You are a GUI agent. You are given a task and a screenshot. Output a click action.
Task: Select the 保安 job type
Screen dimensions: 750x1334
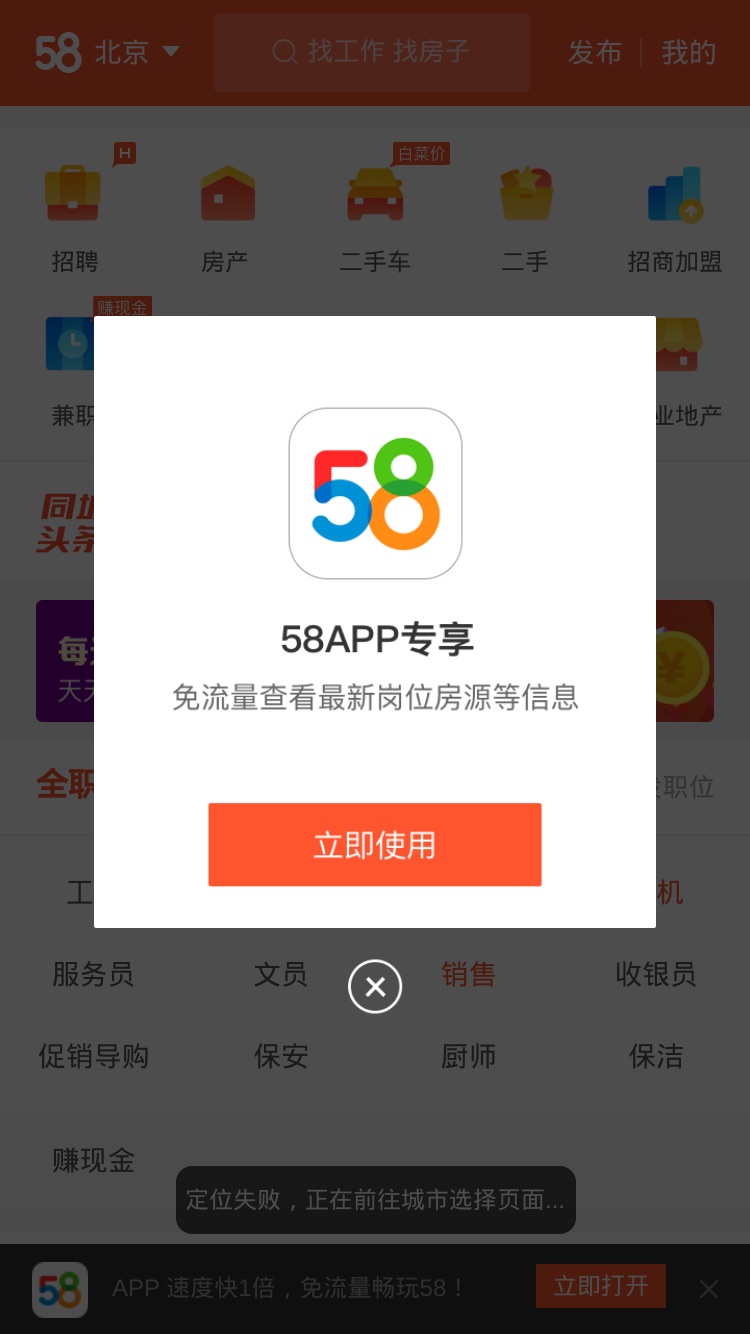click(281, 1056)
